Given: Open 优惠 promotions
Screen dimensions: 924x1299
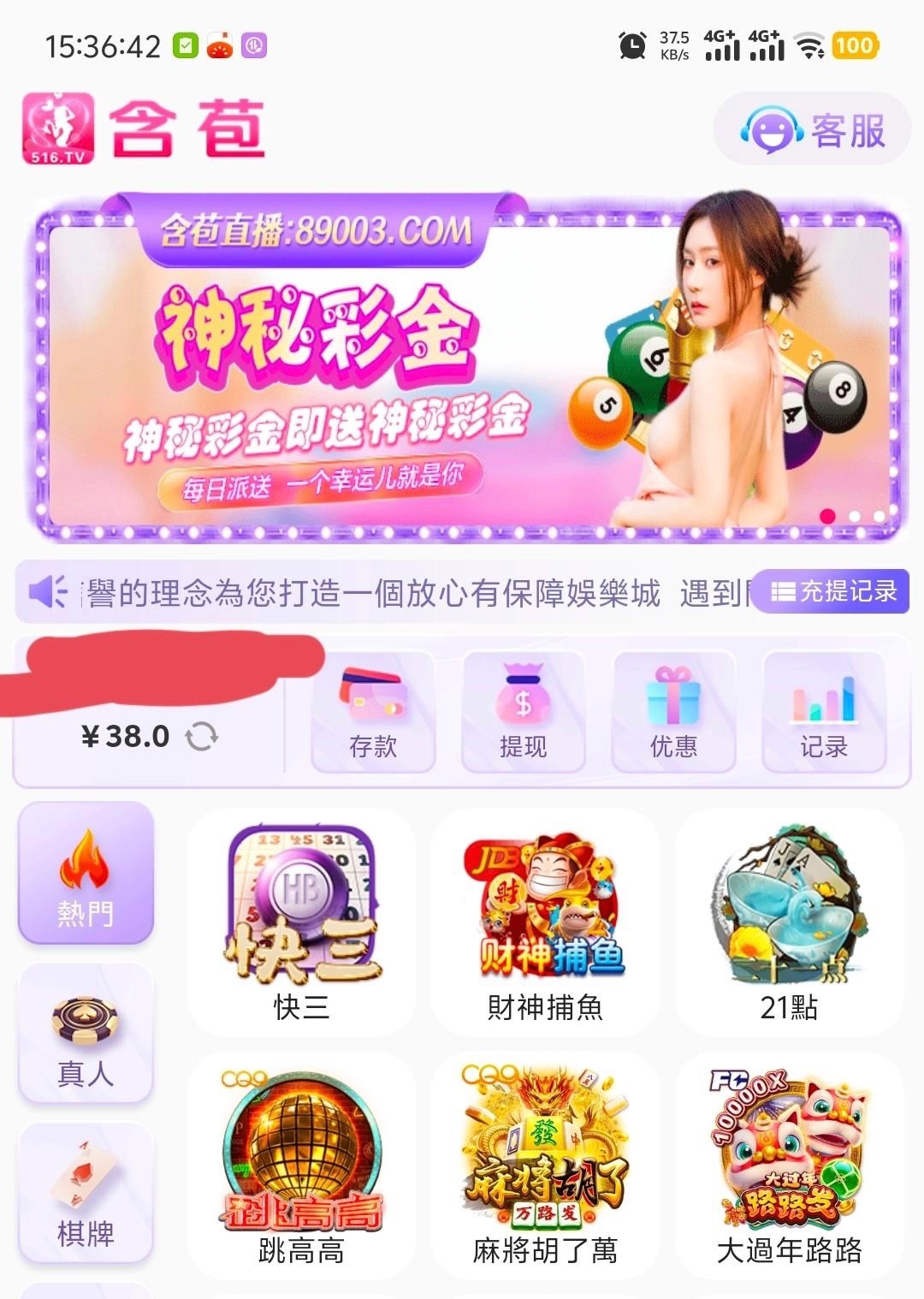Looking at the screenshot, I should 673,712.
